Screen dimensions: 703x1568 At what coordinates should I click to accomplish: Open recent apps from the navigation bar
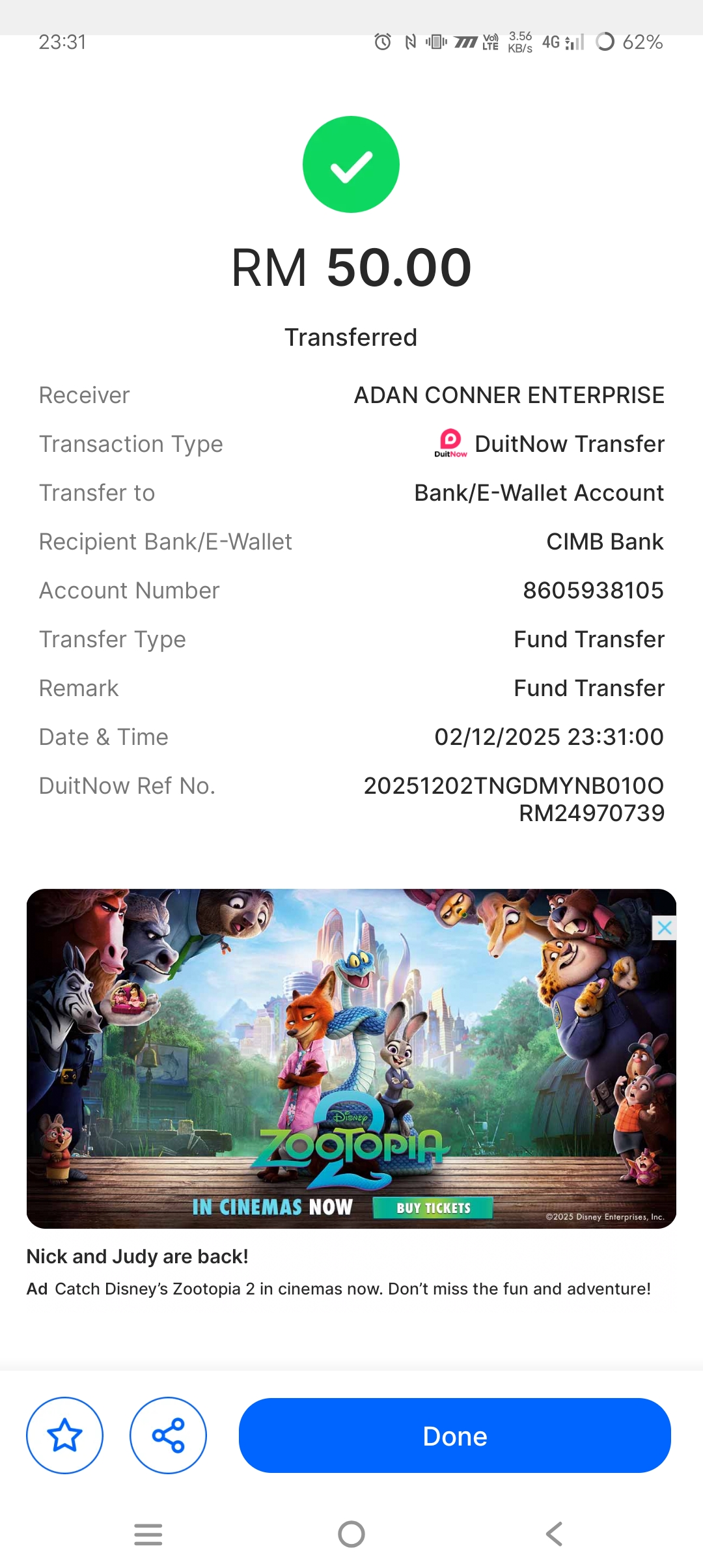pos(148,1534)
